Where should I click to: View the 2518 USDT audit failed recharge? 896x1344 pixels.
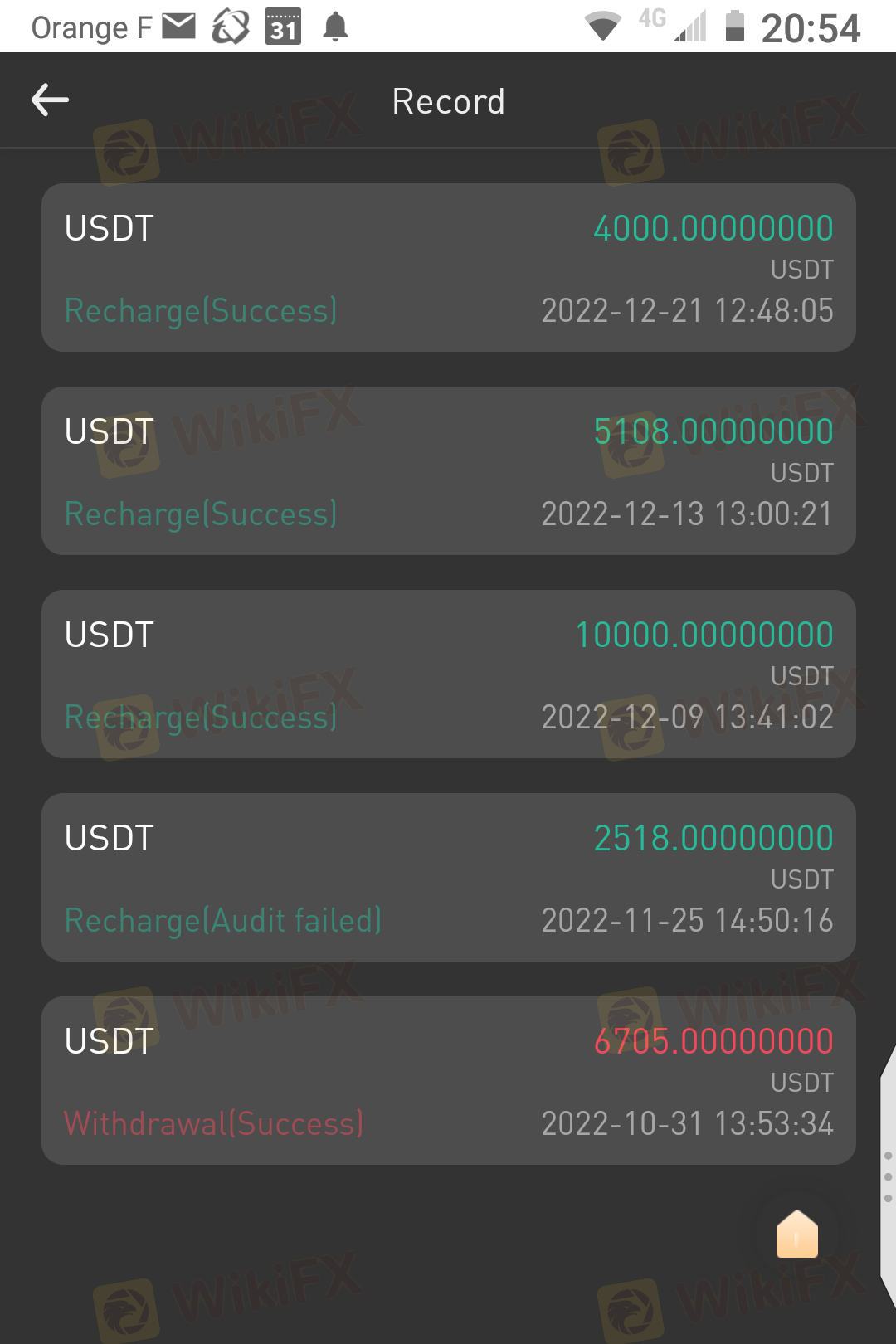[448, 877]
